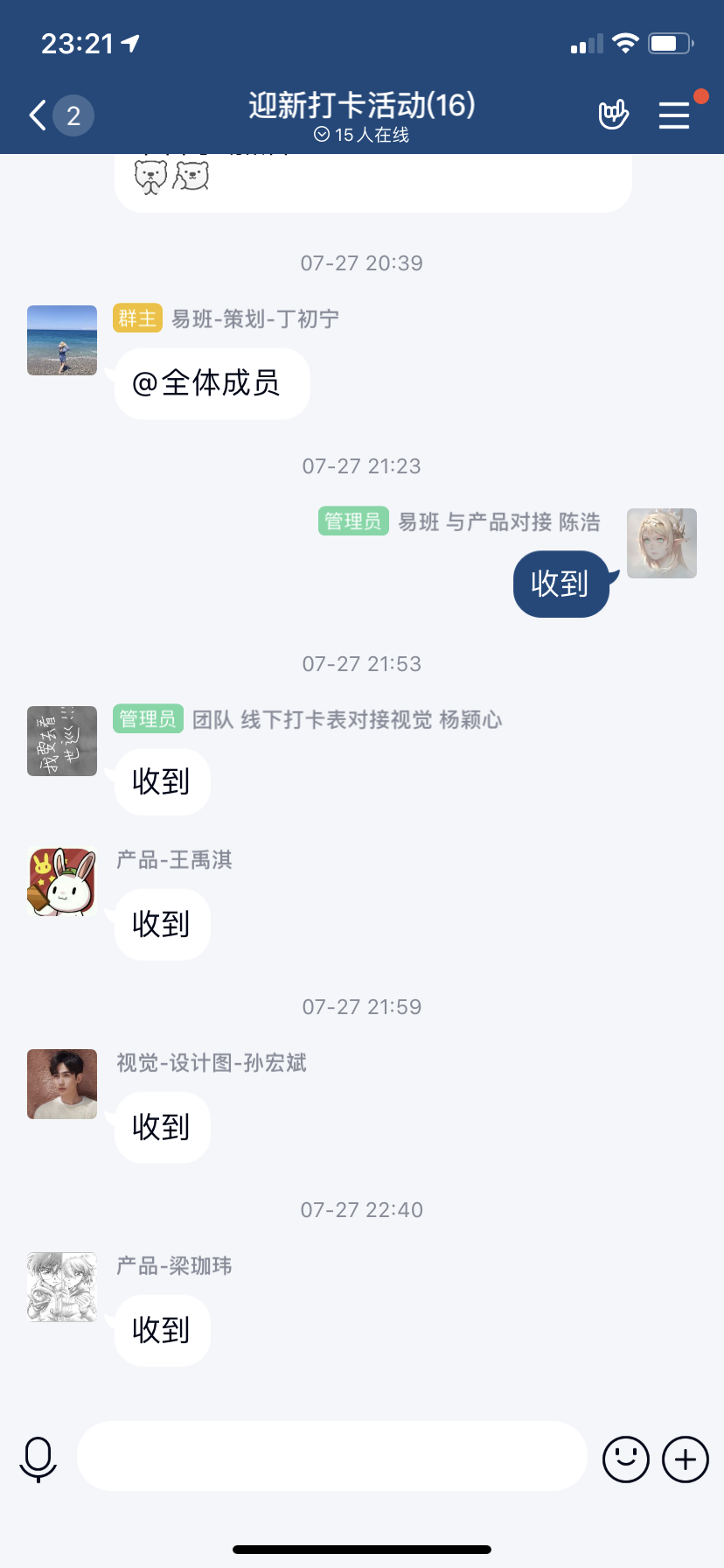Open the plus attachments panel
This screenshot has width=724, height=1568.
686,1459
